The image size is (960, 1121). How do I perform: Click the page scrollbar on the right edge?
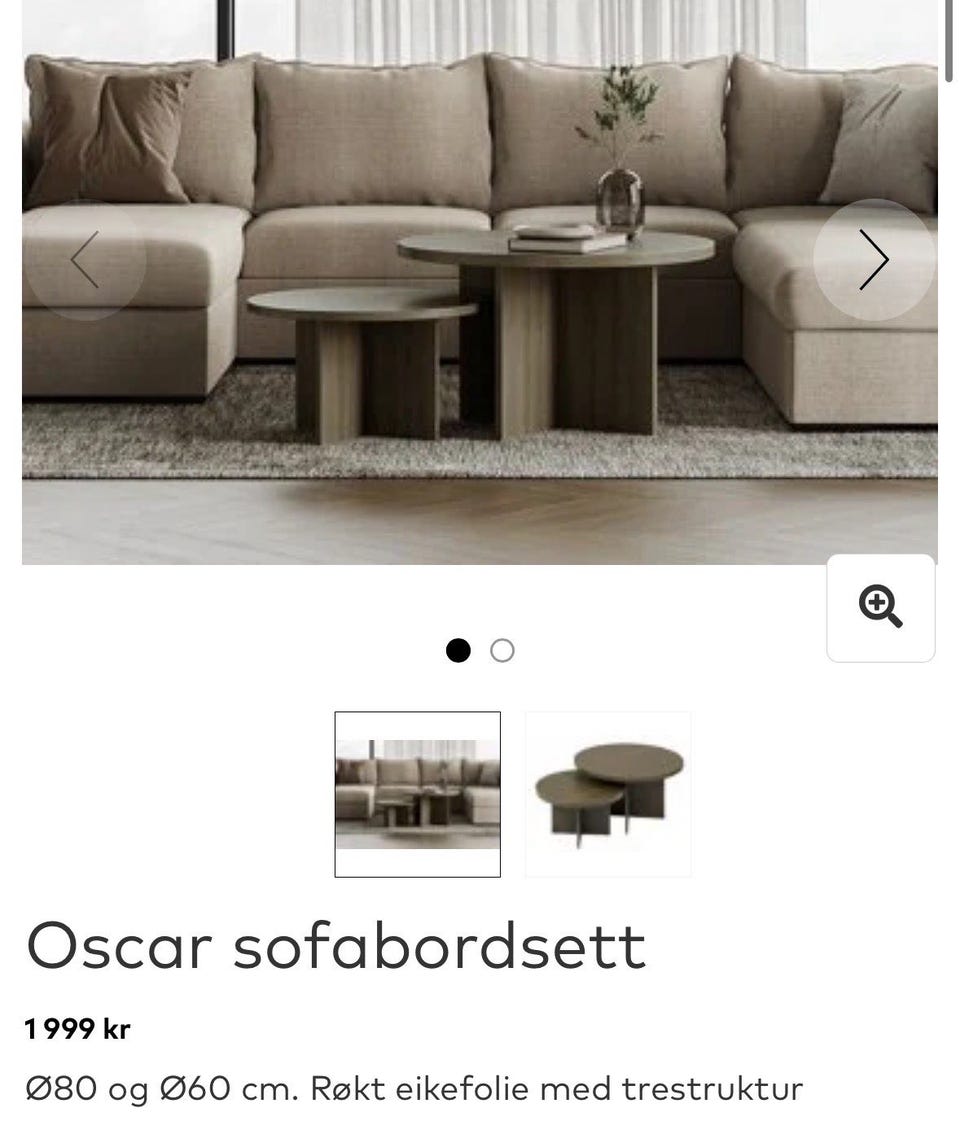(951, 40)
